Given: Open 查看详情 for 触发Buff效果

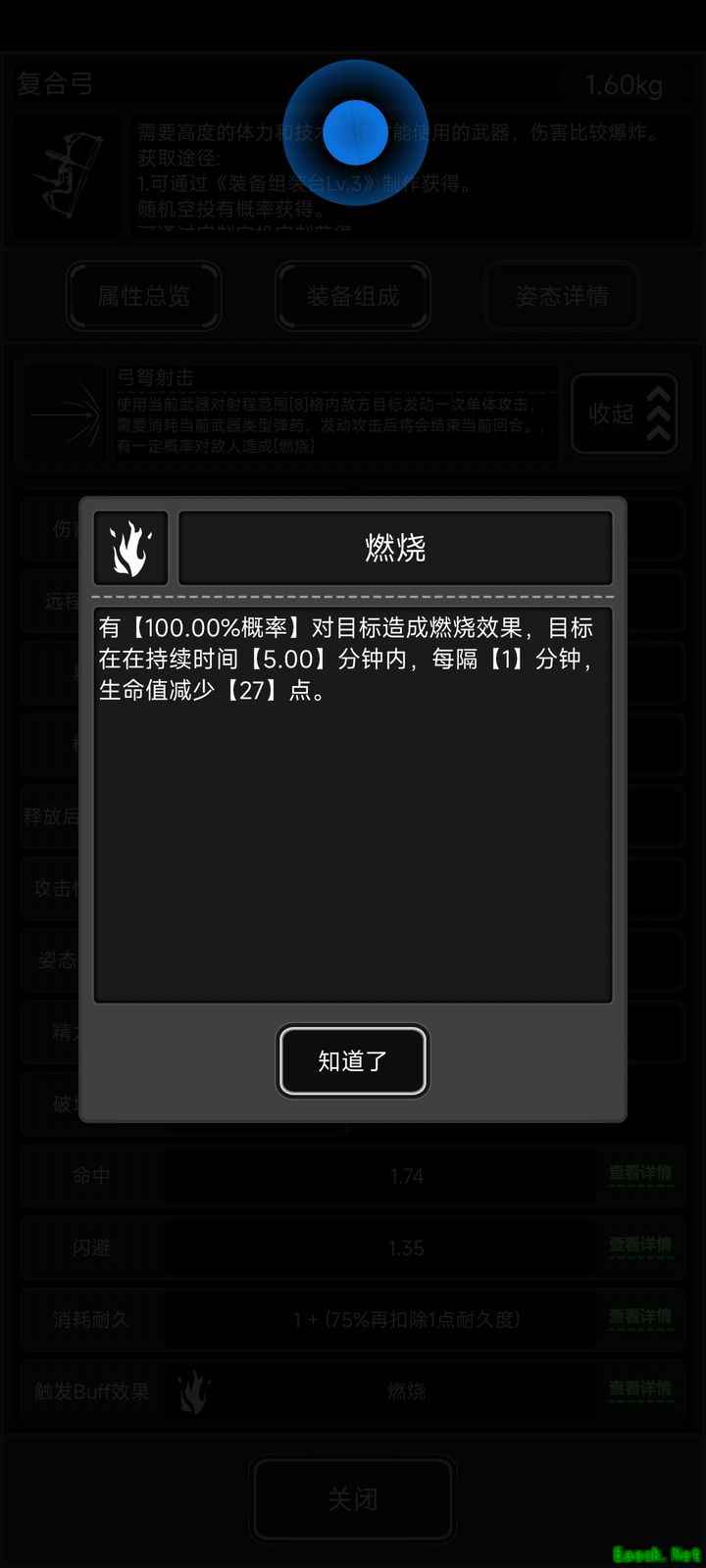Looking at the screenshot, I should pyautogui.click(x=640, y=1390).
